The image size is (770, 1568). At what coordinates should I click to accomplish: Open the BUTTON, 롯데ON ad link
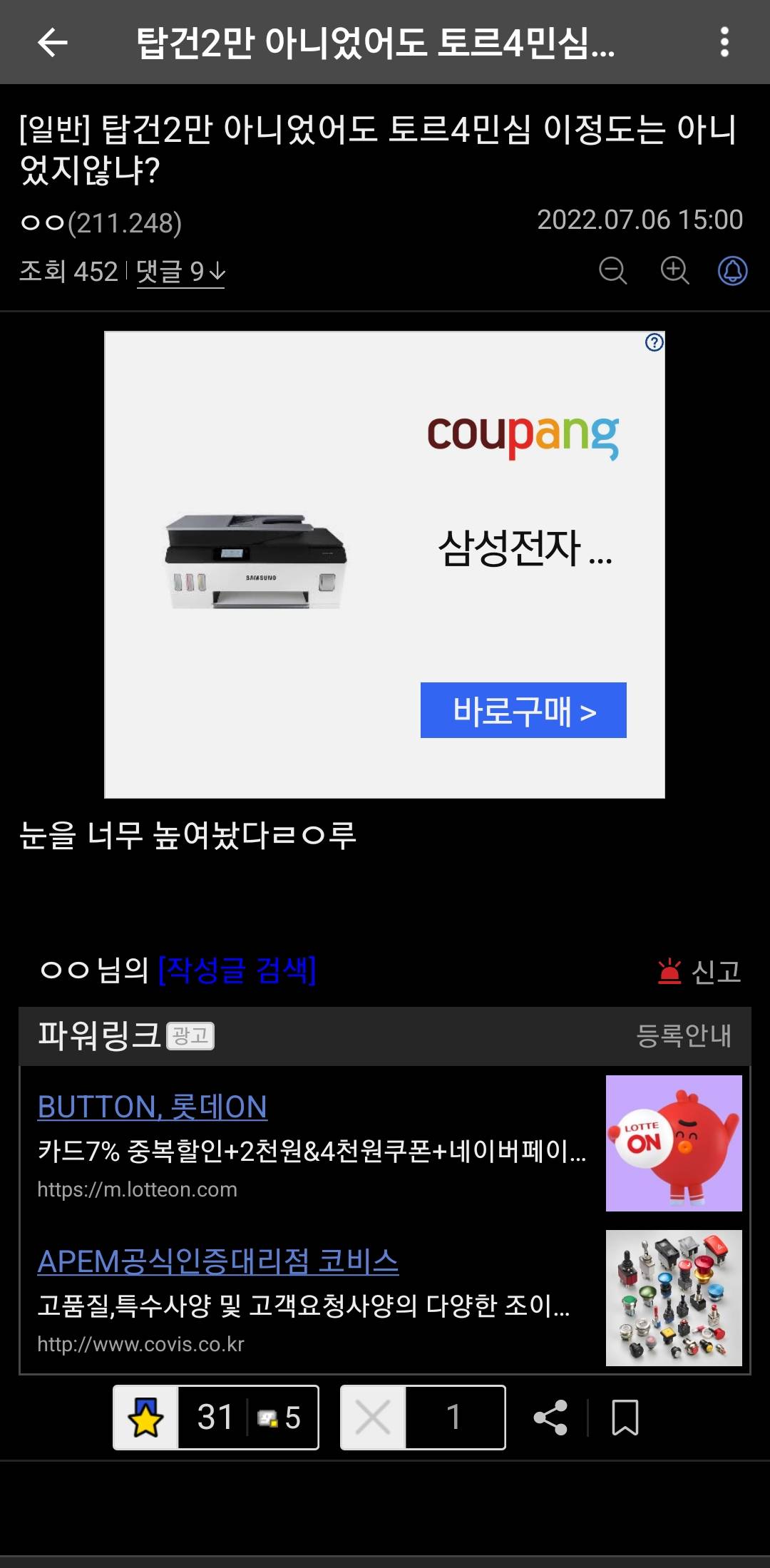coord(153,1107)
